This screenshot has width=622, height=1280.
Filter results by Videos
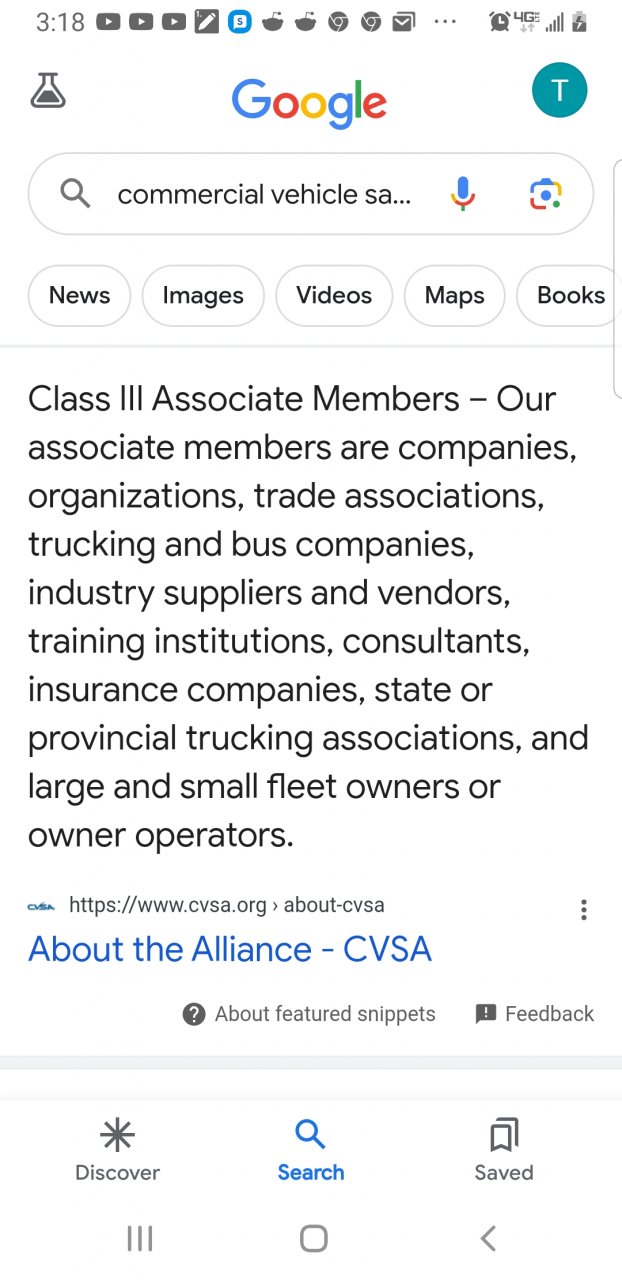[334, 295]
